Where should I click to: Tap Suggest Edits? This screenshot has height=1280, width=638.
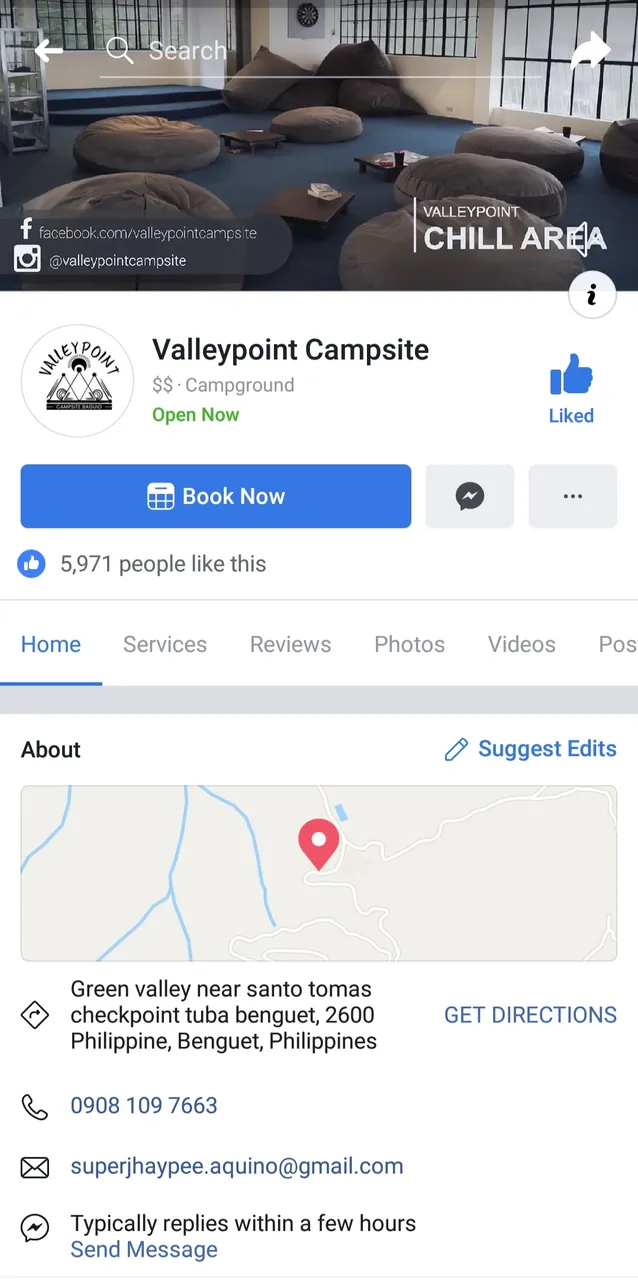[x=531, y=749]
